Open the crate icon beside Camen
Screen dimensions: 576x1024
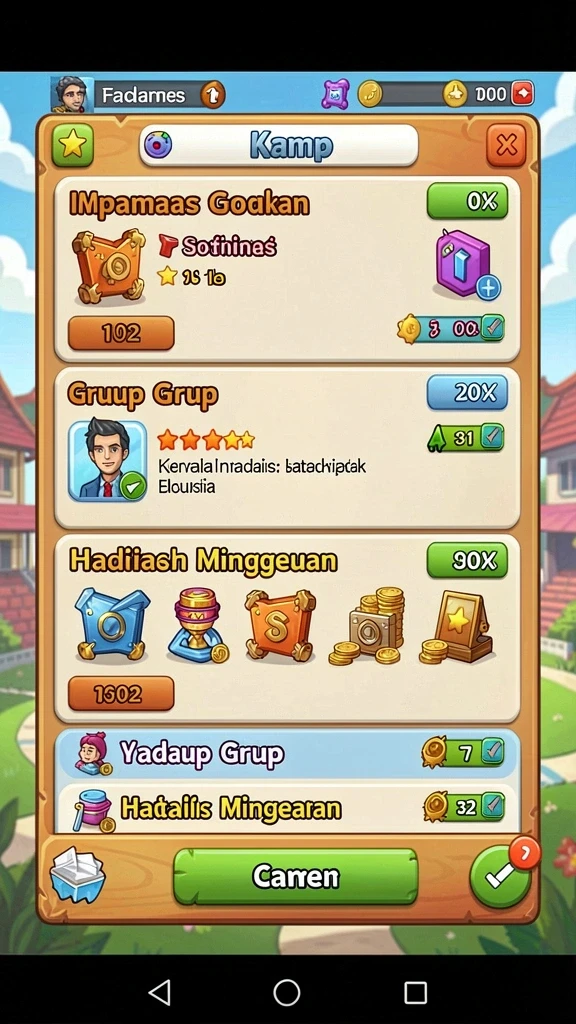[78, 874]
